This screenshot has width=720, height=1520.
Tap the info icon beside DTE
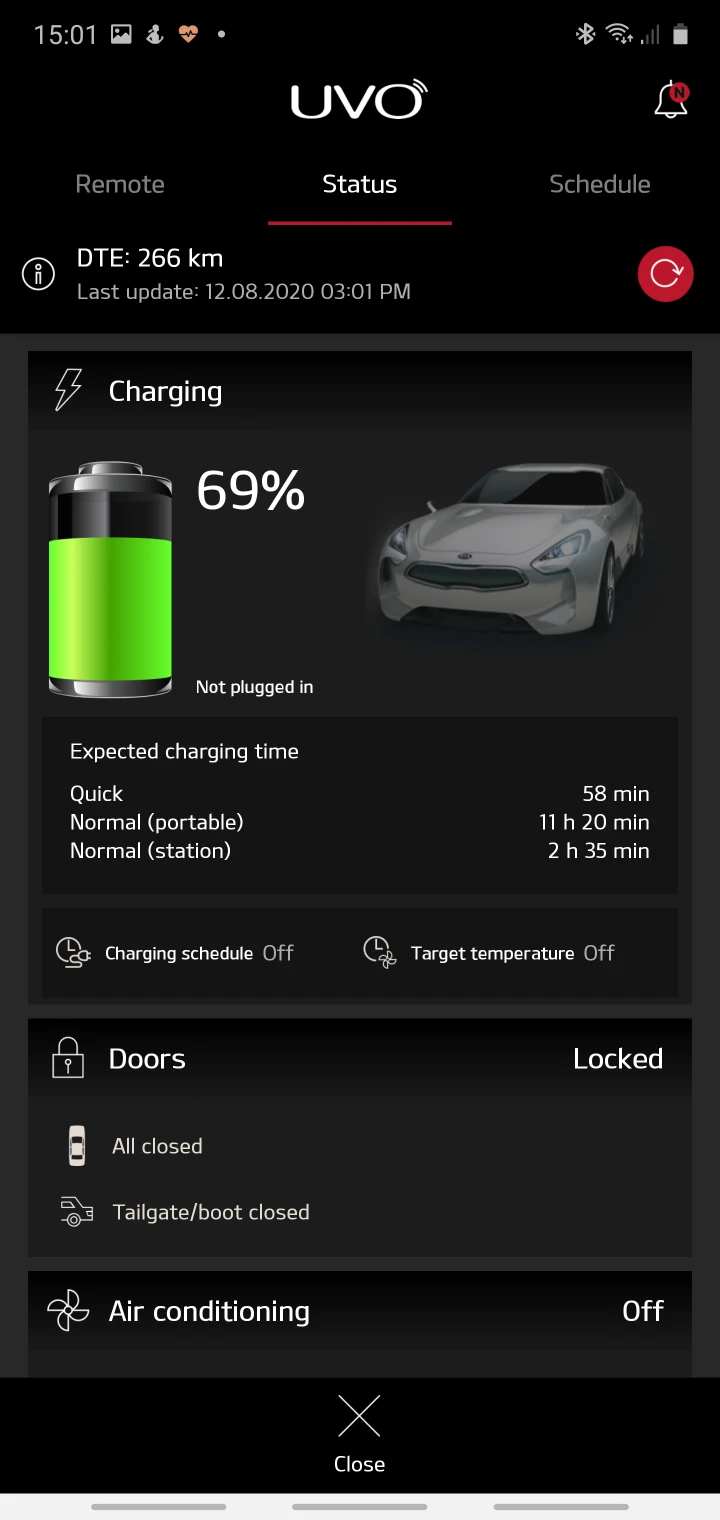tap(38, 273)
